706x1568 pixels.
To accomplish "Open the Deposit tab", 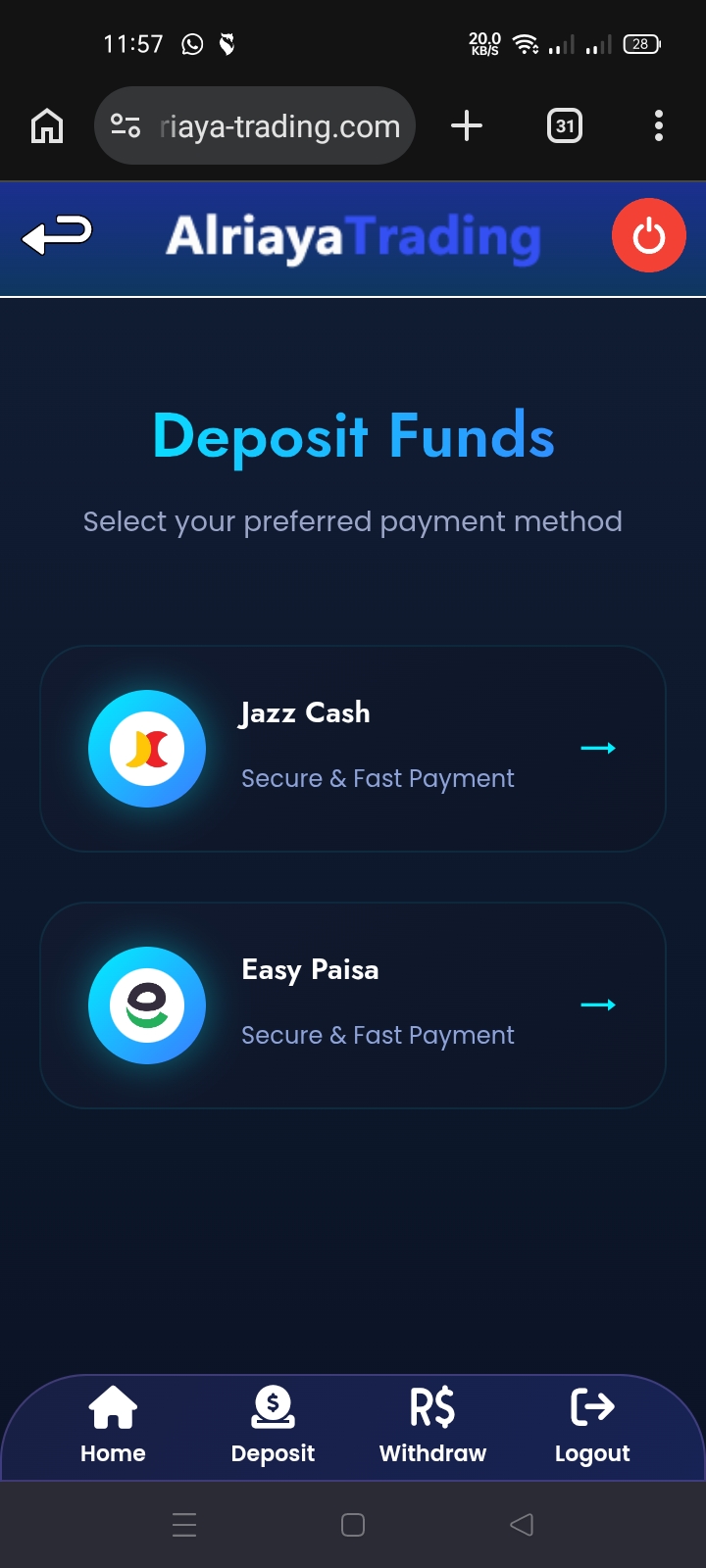I will [x=273, y=1426].
